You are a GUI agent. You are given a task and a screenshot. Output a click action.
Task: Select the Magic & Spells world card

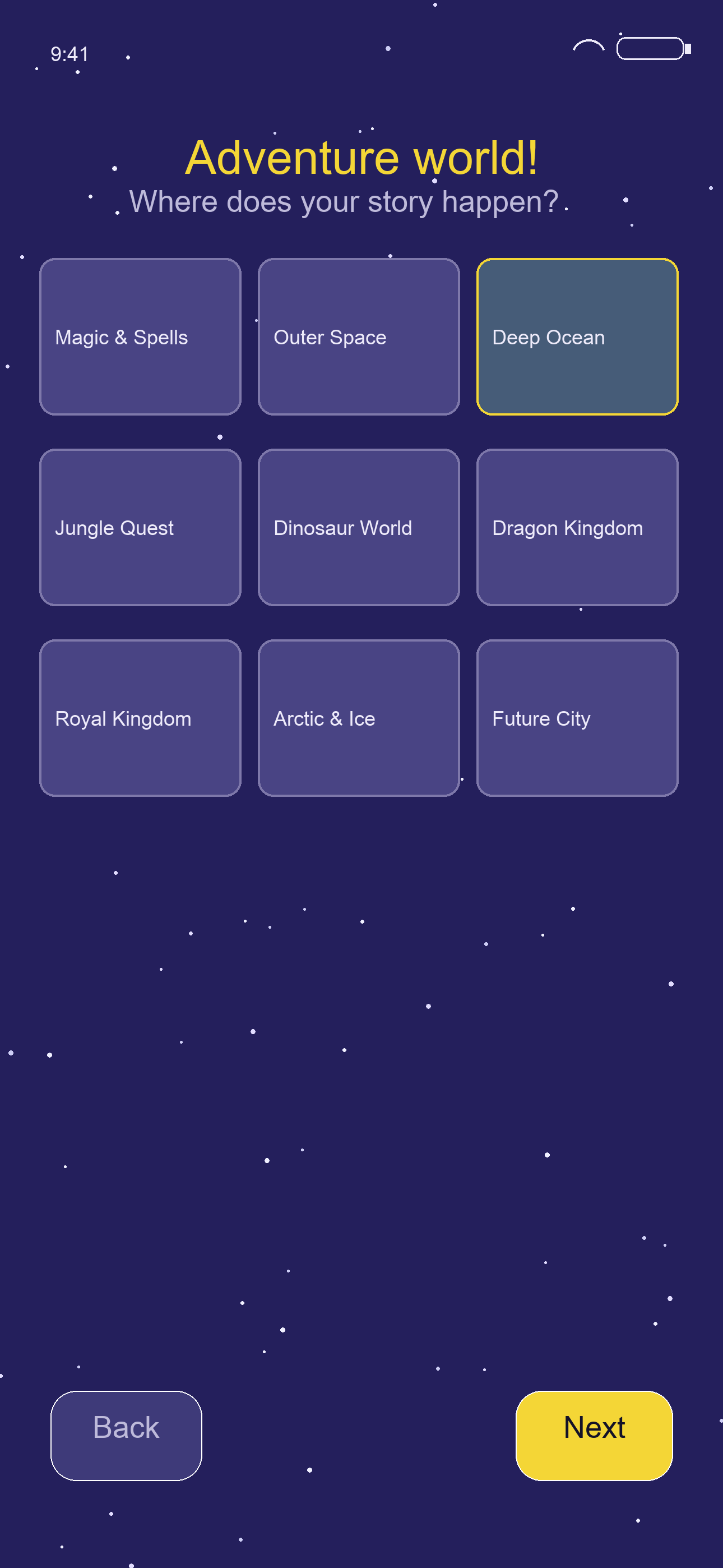[x=140, y=336]
